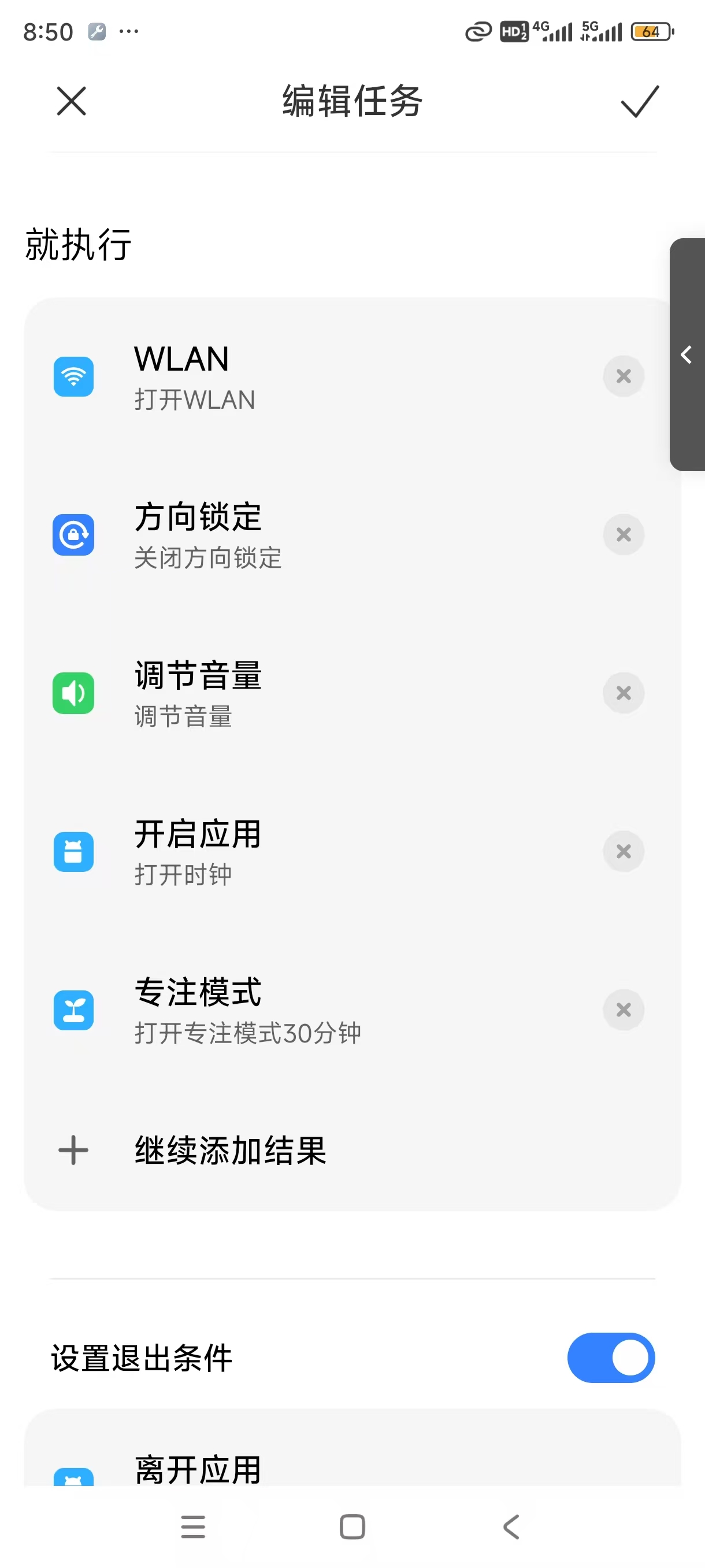Tap 继续添加结果 to add another action

click(231, 1151)
